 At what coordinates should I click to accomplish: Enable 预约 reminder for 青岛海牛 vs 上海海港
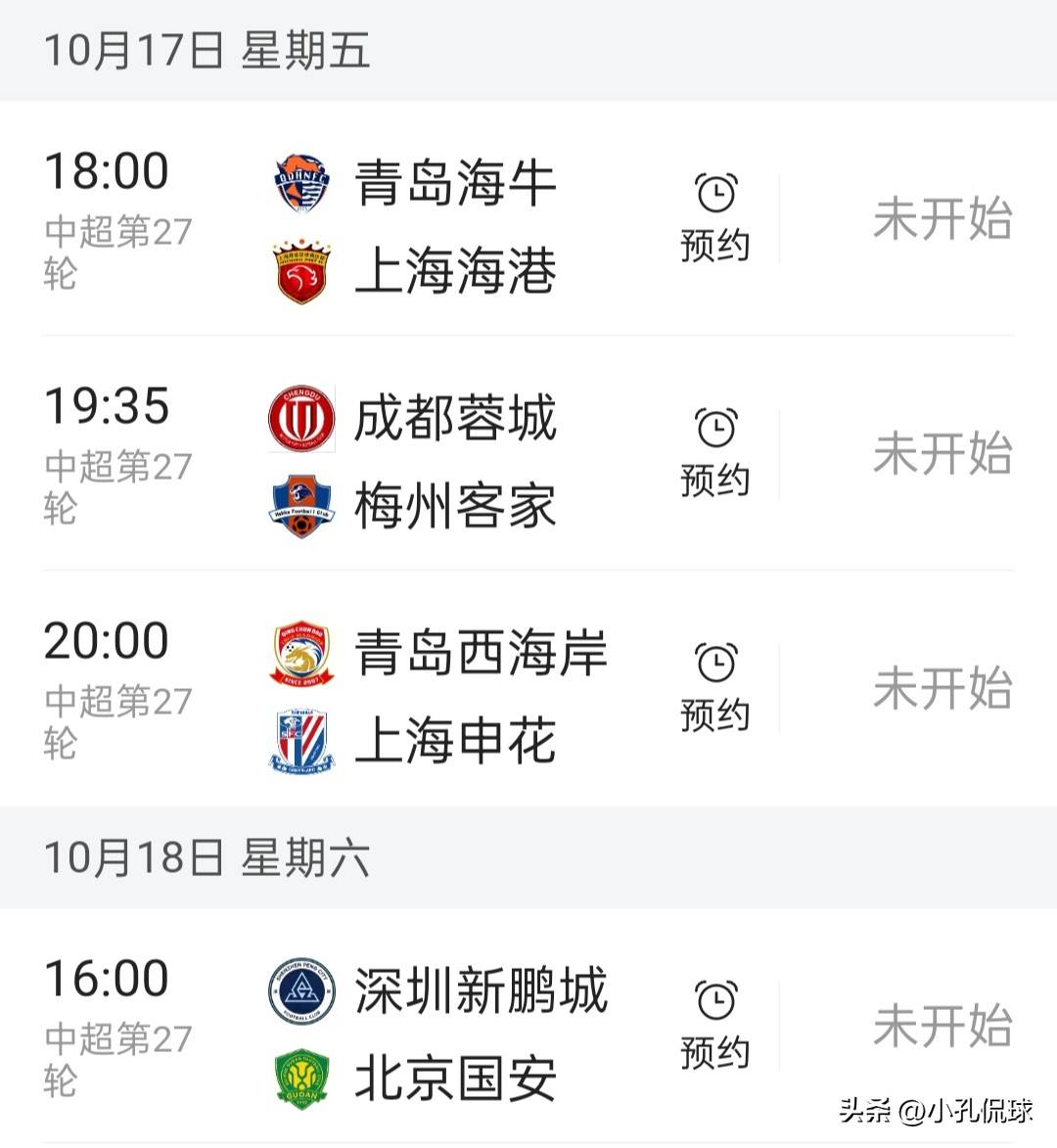(x=716, y=217)
